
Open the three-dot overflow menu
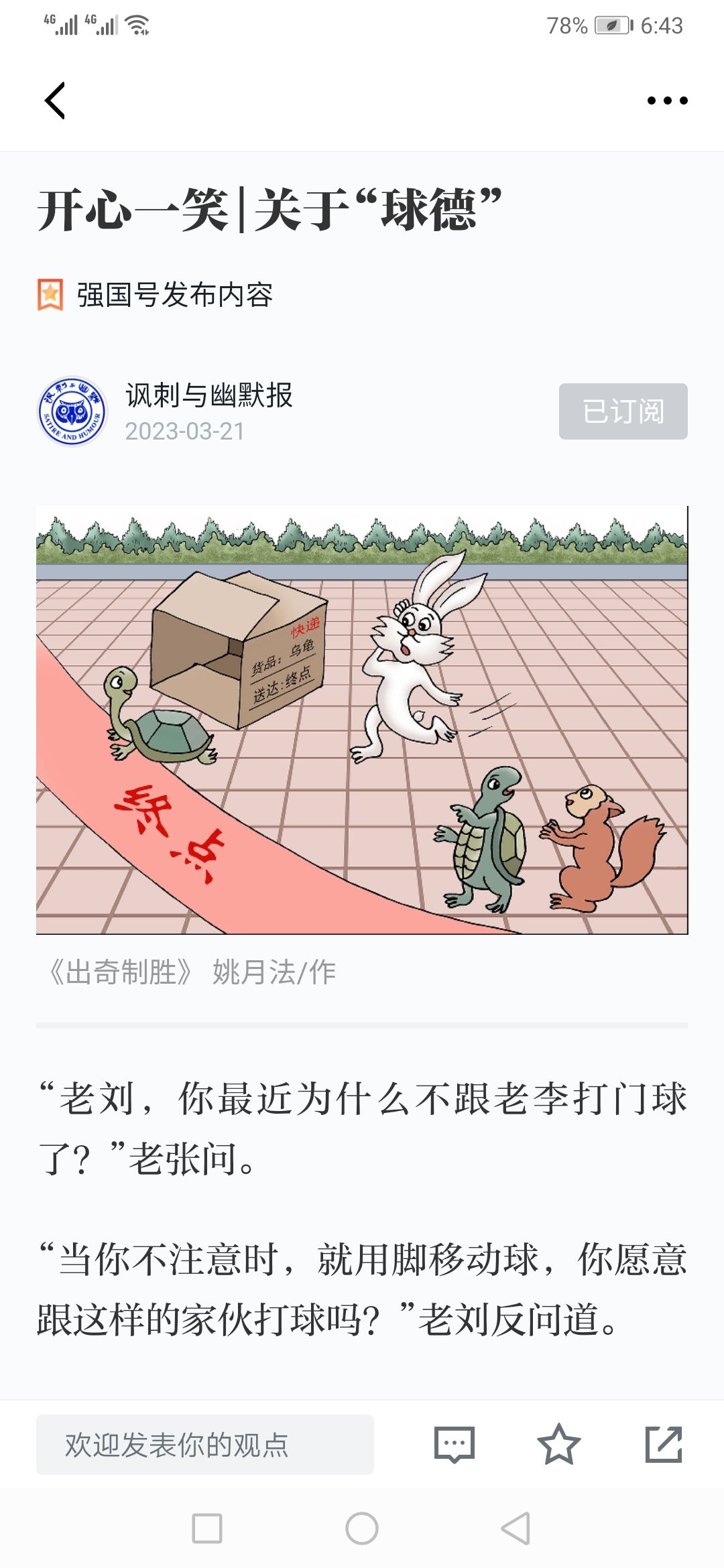click(x=667, y=101)
